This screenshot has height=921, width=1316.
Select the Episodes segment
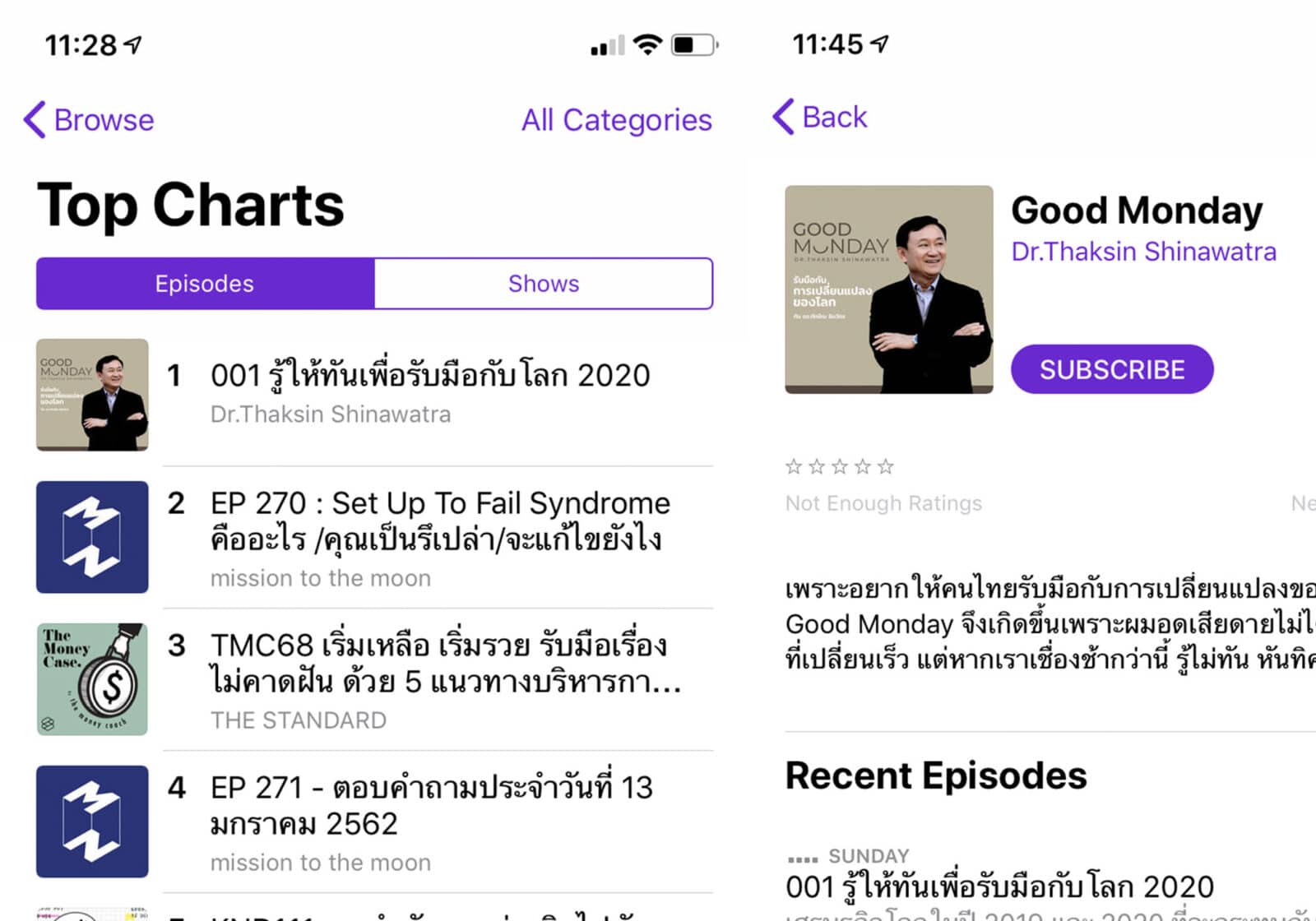[x=205, y=284]
